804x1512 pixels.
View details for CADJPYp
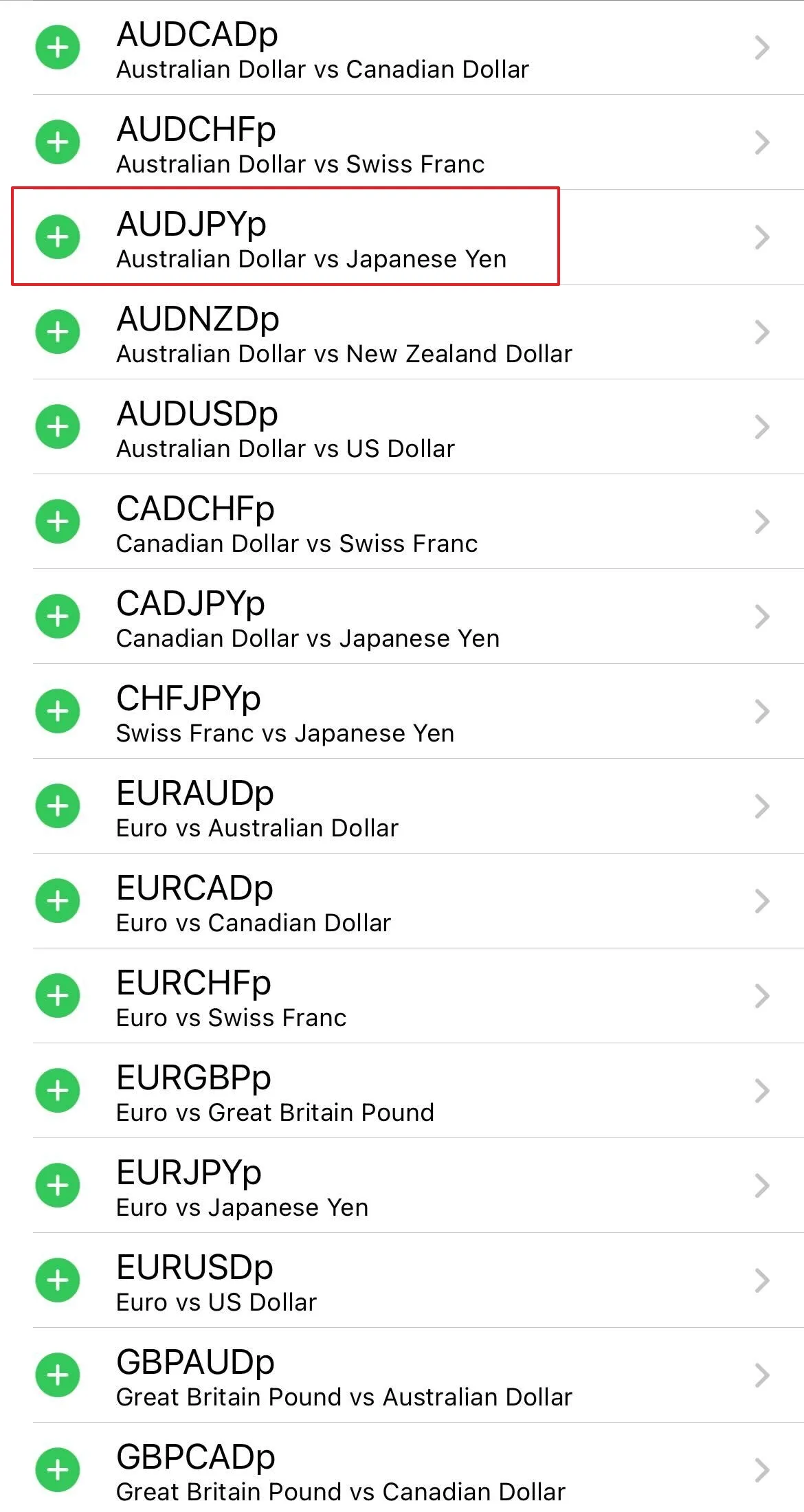[412, 618]
